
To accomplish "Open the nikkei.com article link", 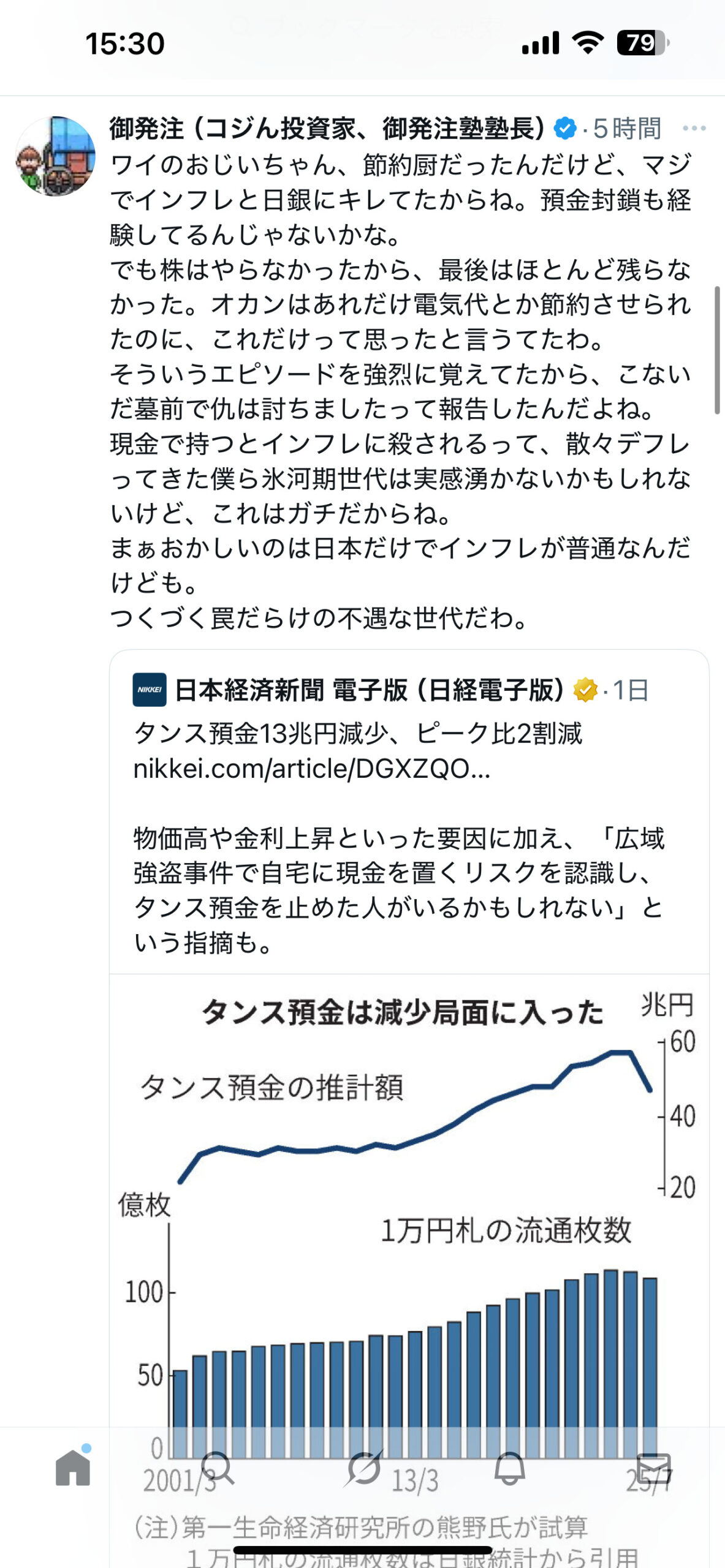I will tap(311, 768).
